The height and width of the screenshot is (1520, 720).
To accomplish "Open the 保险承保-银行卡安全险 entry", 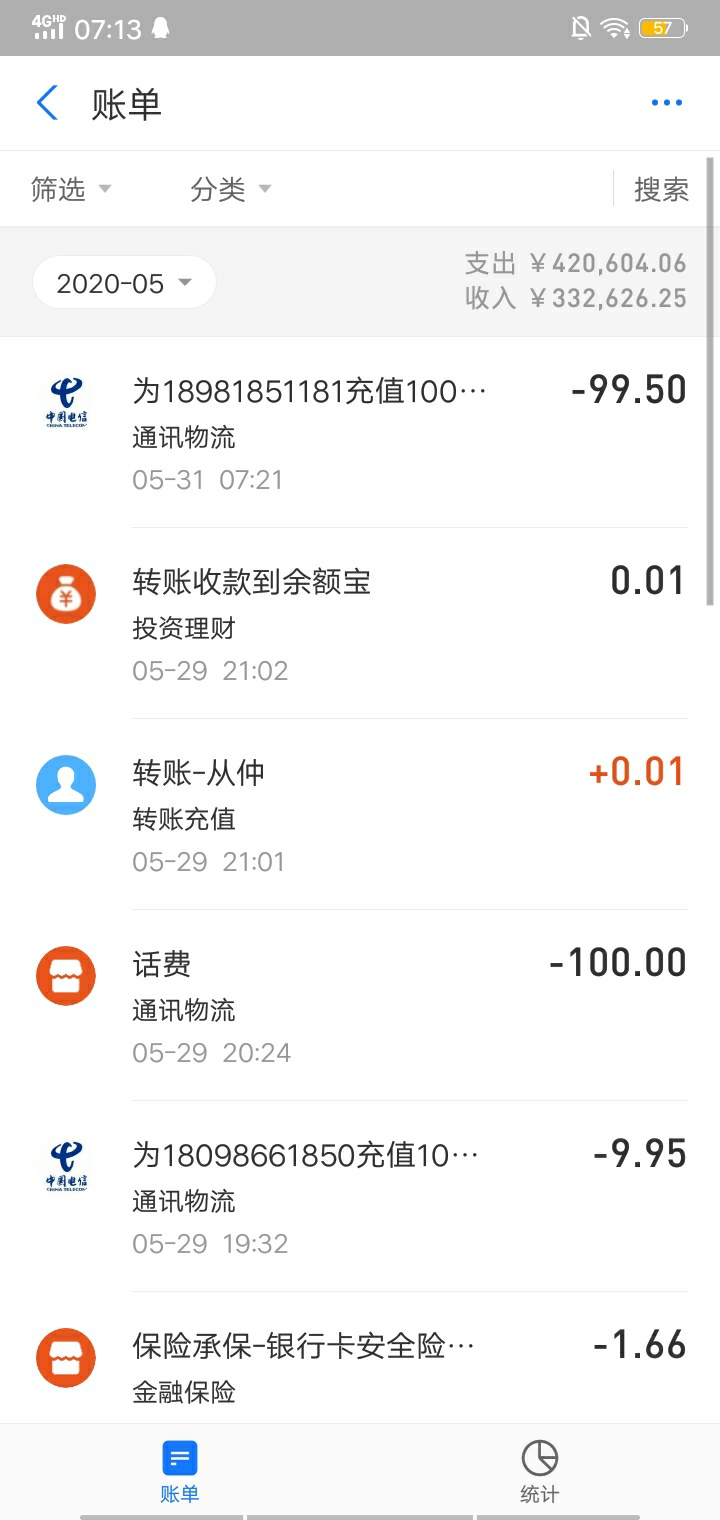I will tap(360, 1358).
